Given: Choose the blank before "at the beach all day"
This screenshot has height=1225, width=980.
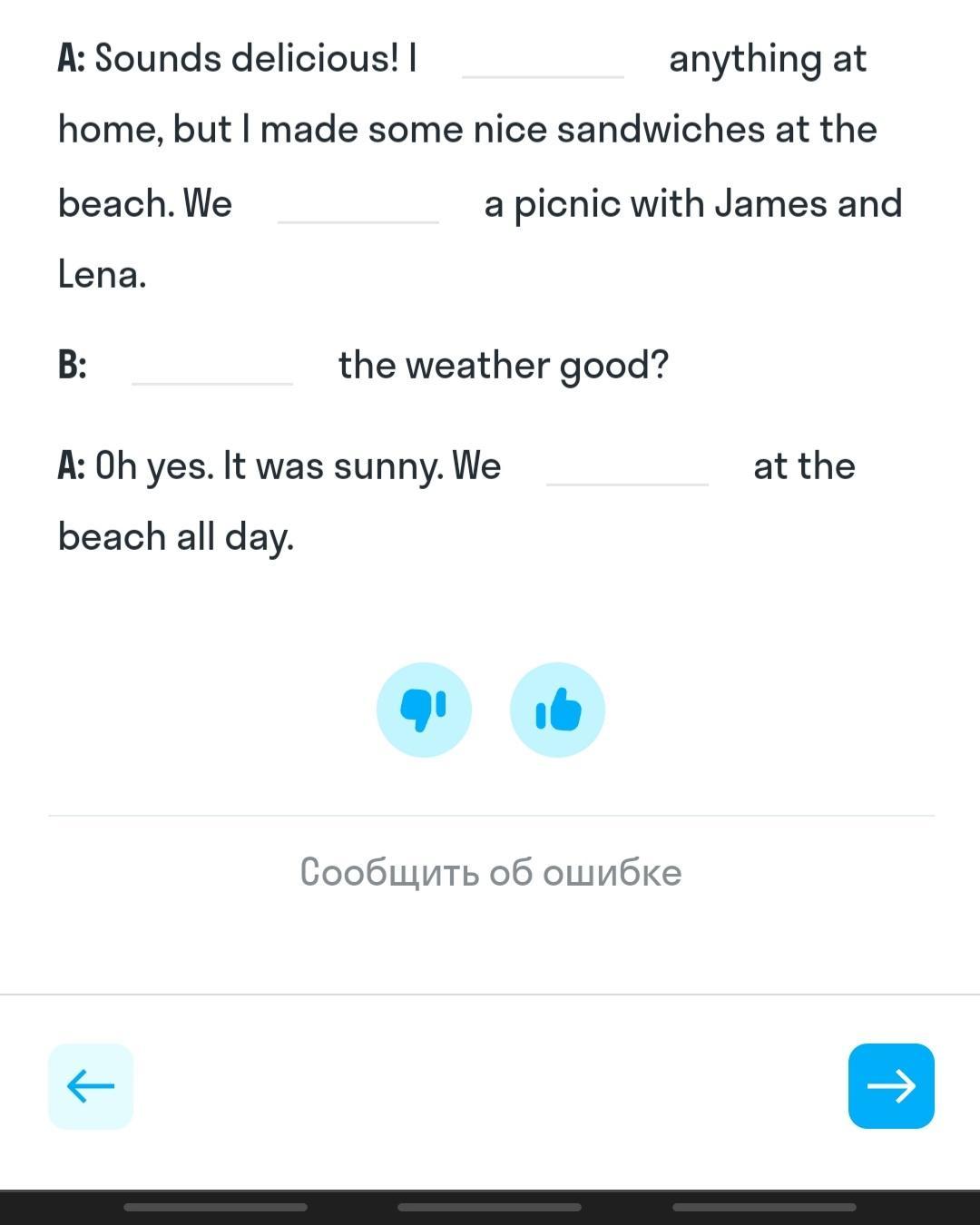Looking at the screenshot, I should [627, 467].
